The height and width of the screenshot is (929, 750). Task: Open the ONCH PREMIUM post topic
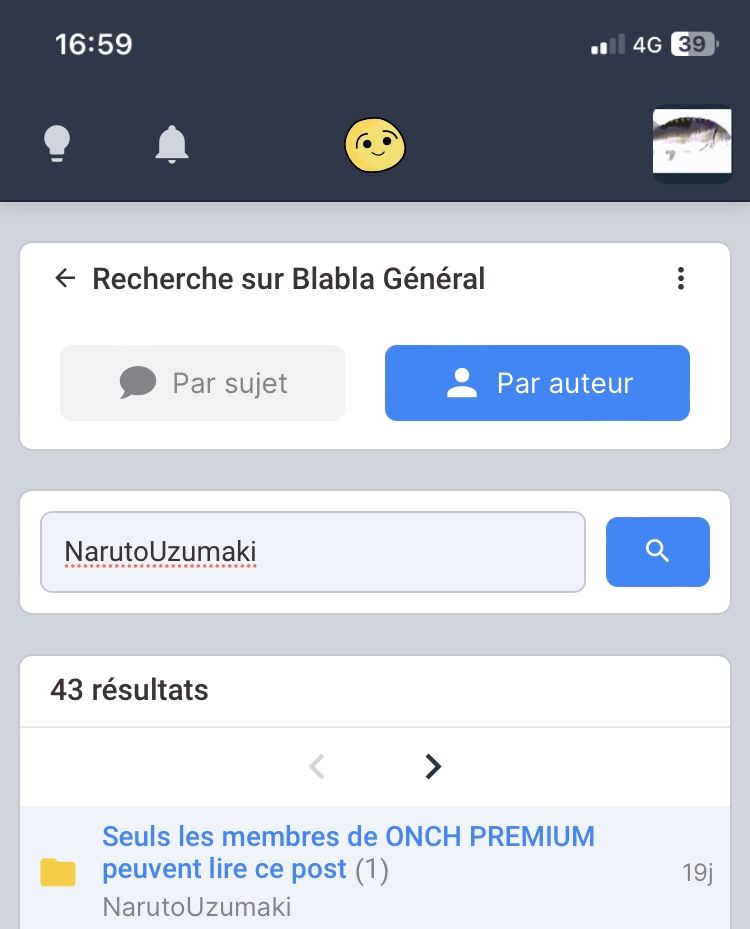[348, 853]
